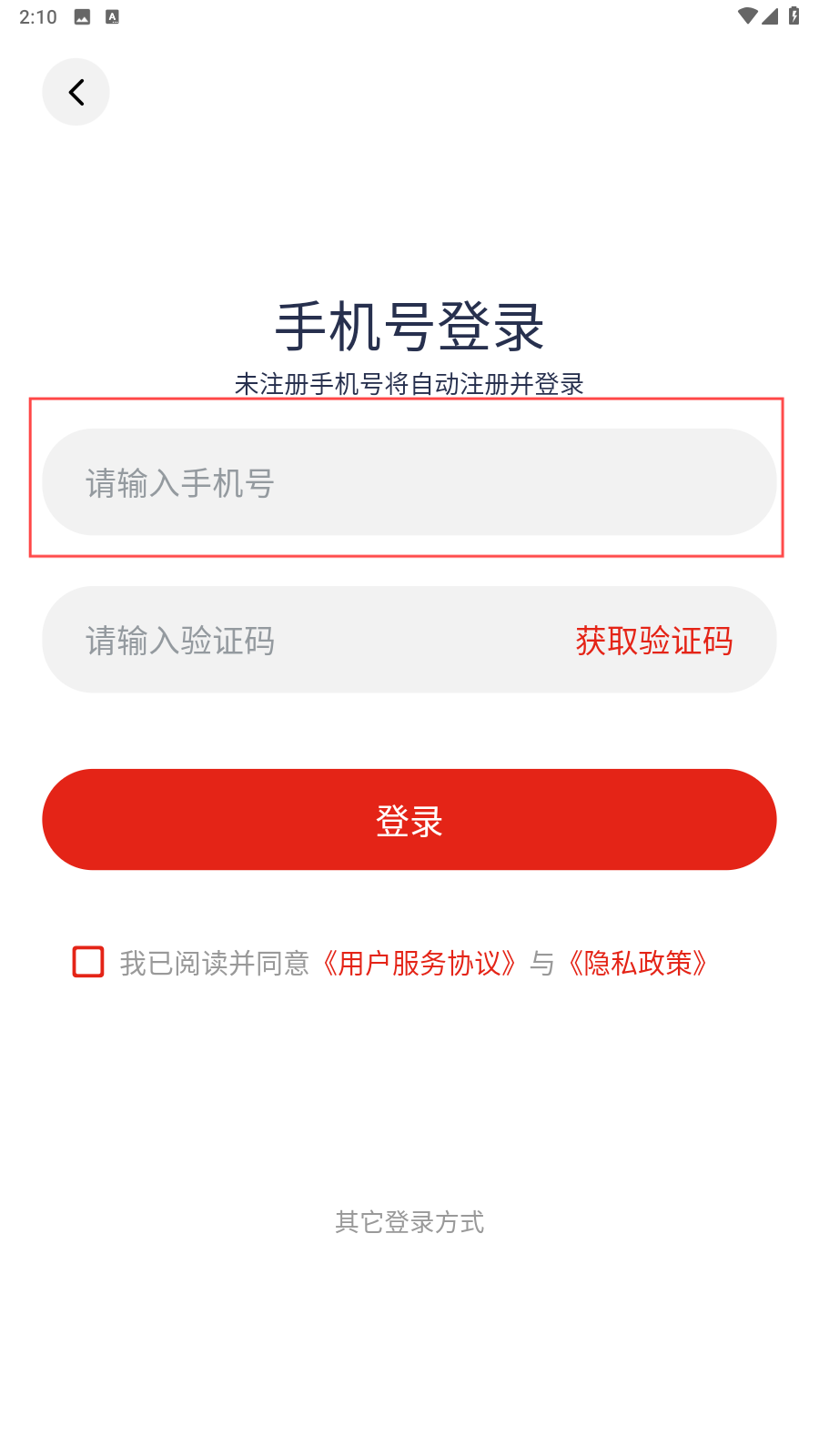Tap the red 登录 button
This screenshot has width=819, height=1456.
click(x=409, y=819)
